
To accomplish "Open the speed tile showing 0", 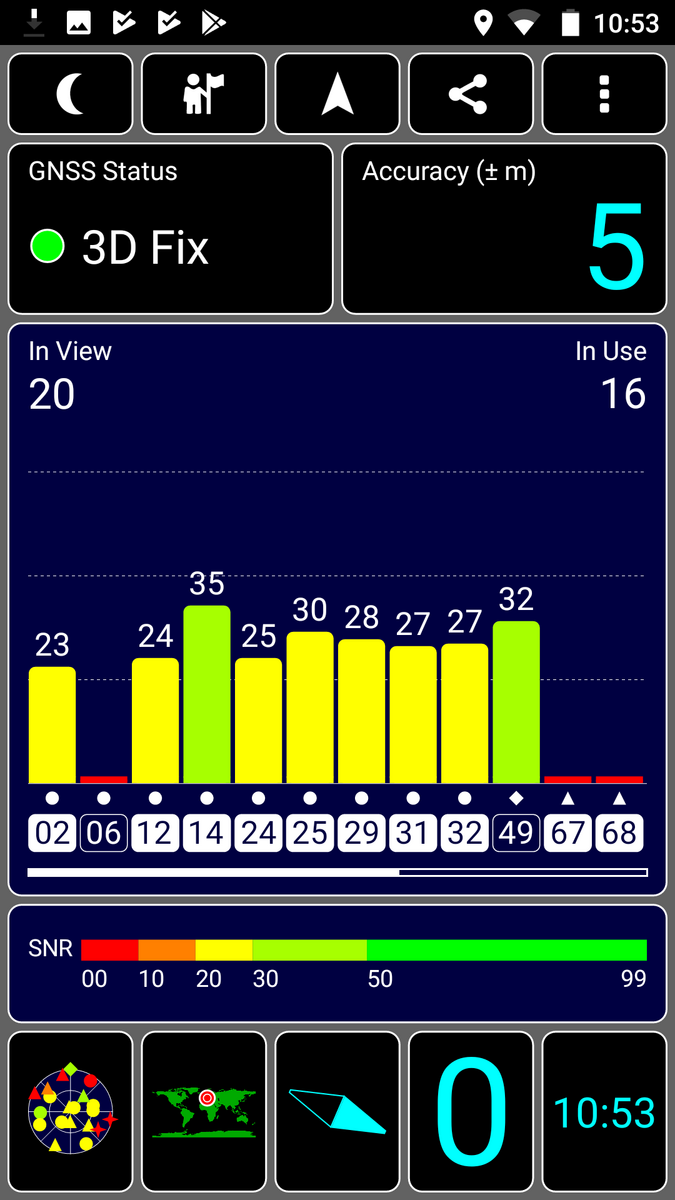I will click(x=471, y=1112).
